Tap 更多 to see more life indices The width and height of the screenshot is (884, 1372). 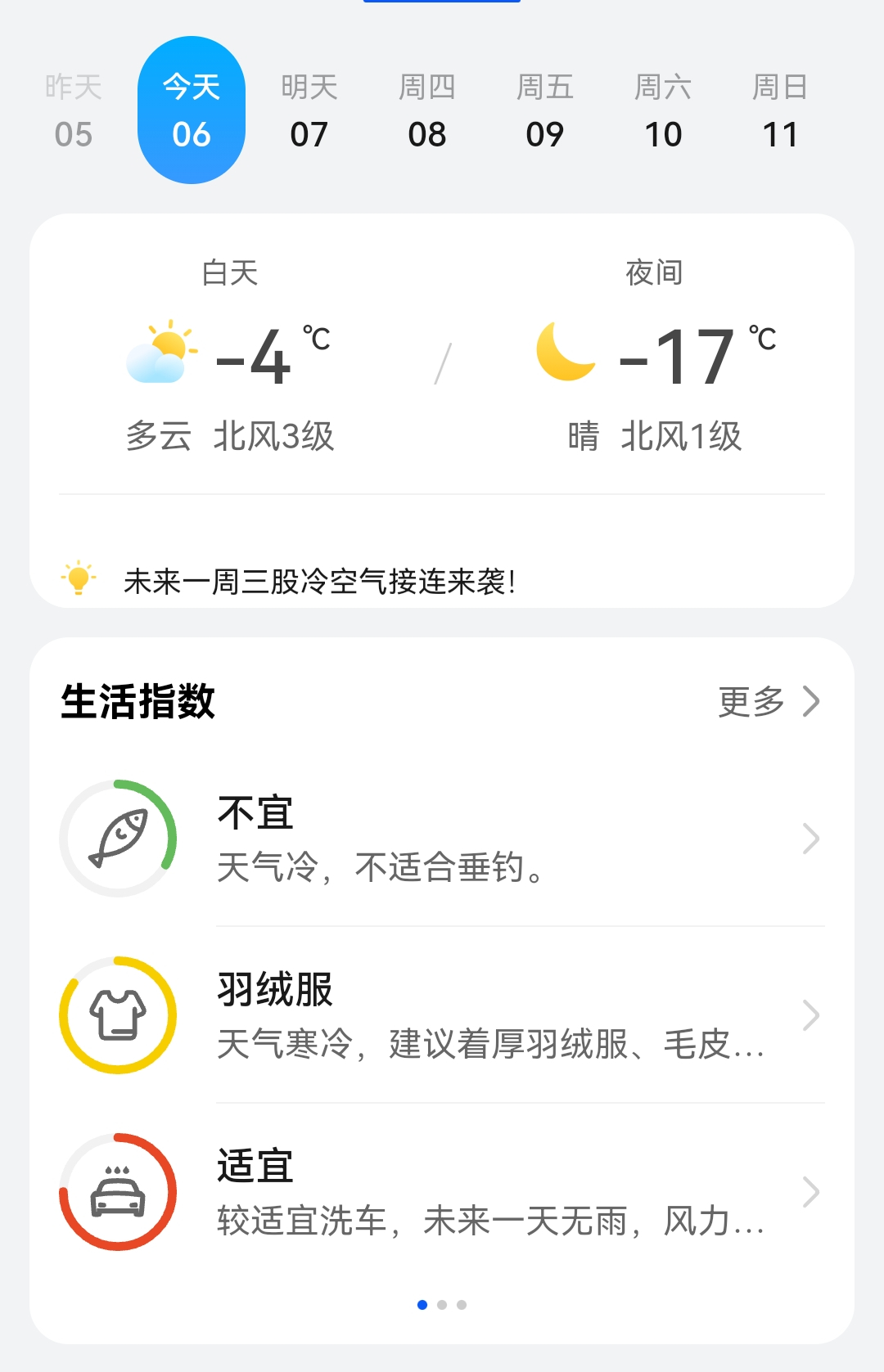[x=768, y=701]
